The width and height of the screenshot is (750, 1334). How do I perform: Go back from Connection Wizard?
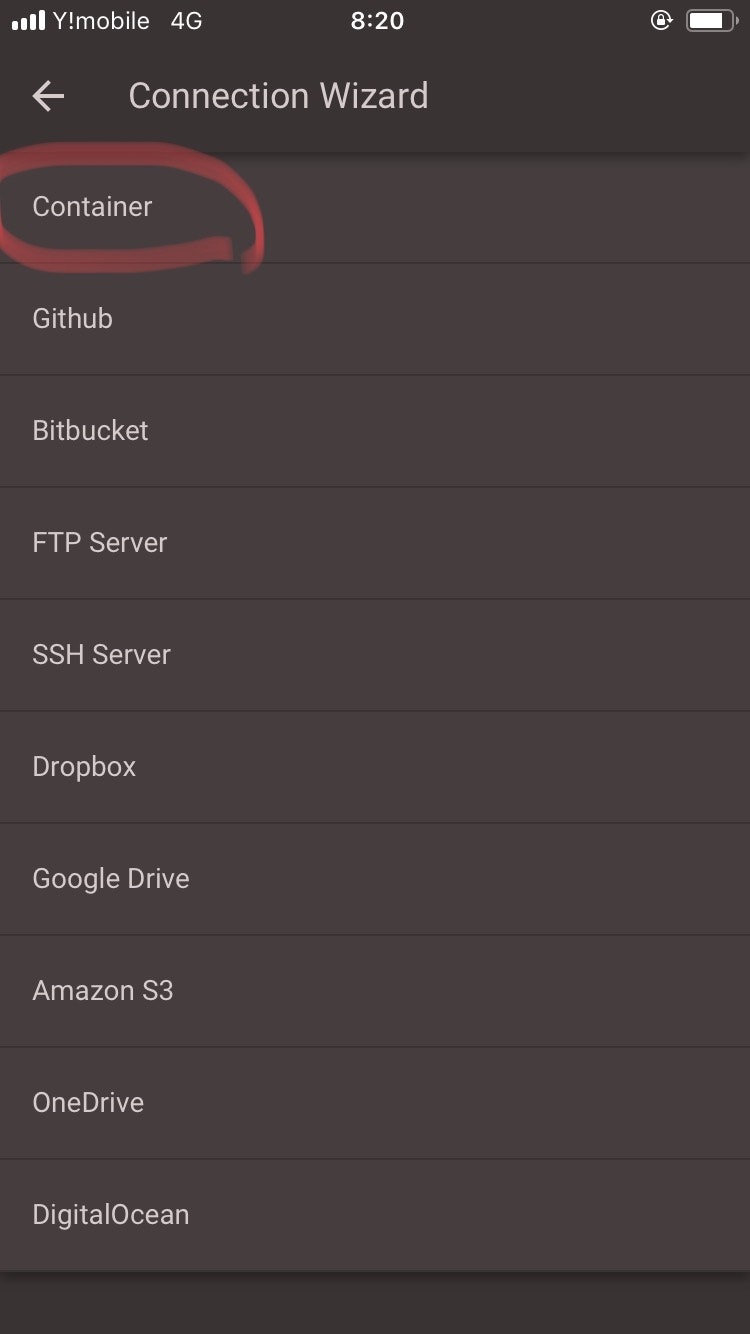[x=48, y=96]
